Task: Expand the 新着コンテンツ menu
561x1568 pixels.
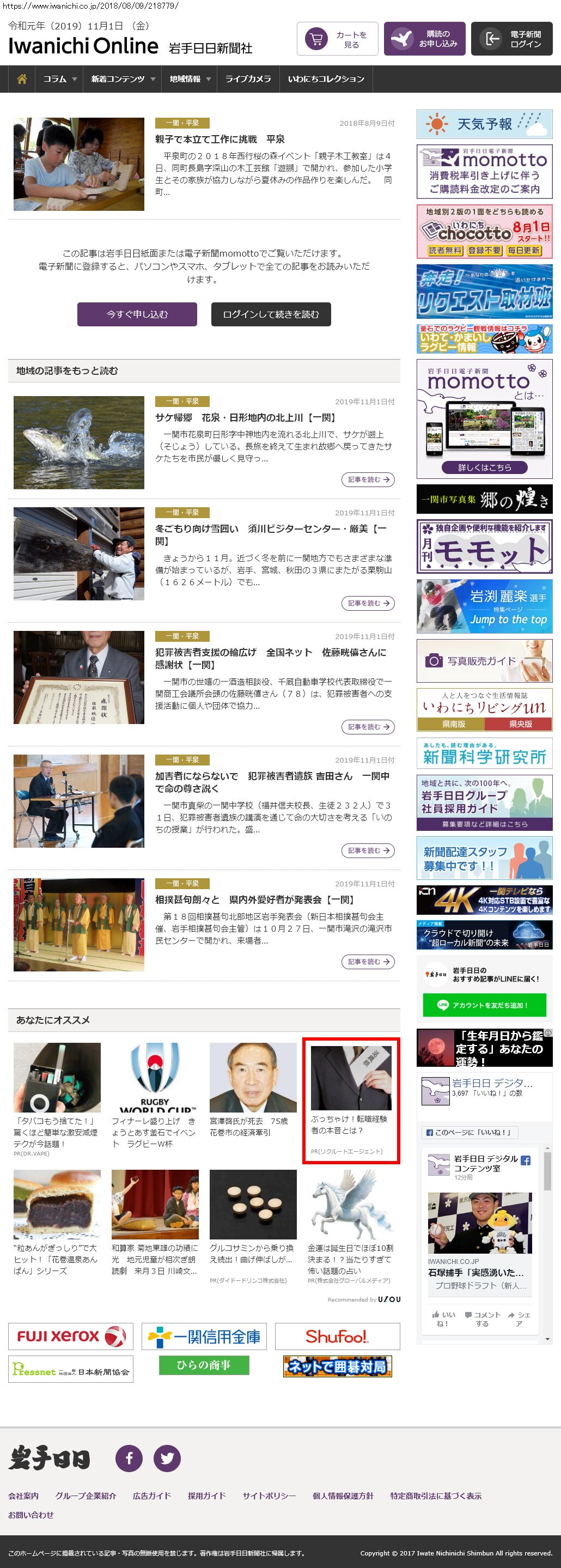Action: point(123,79)
